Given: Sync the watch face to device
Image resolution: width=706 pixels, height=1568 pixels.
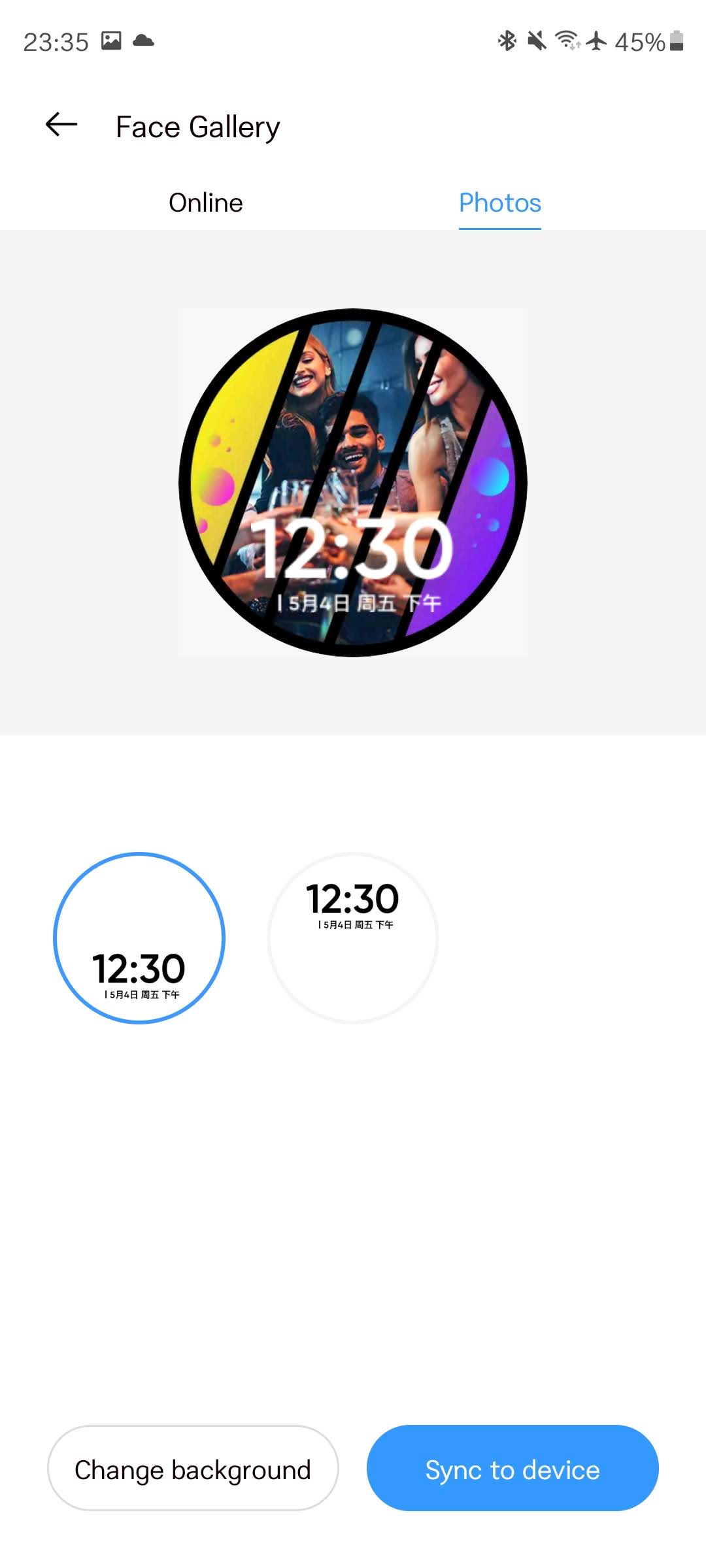Looking at the screenshot, I should click(x=513, y=1469).
